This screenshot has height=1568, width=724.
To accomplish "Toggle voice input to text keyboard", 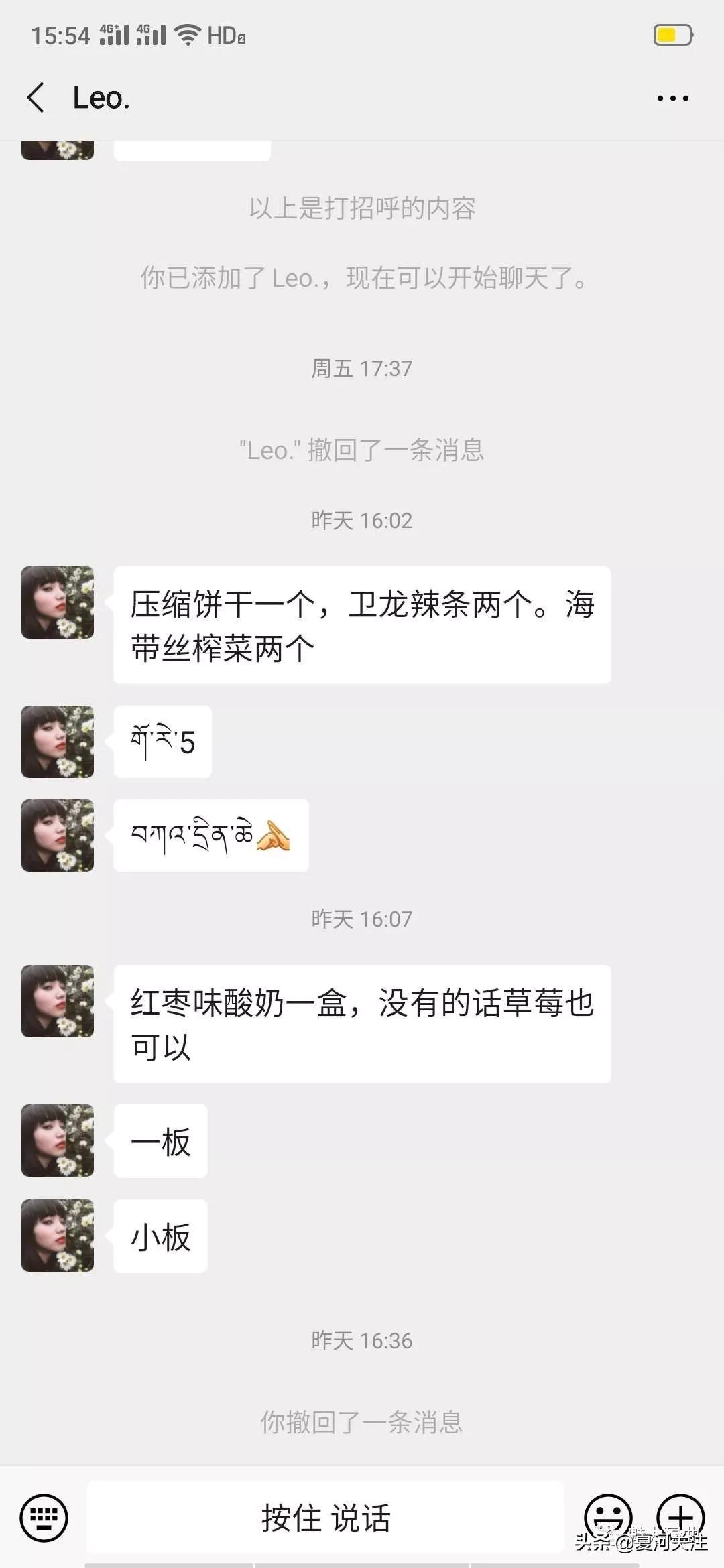I will click(x=42, y=1516).
